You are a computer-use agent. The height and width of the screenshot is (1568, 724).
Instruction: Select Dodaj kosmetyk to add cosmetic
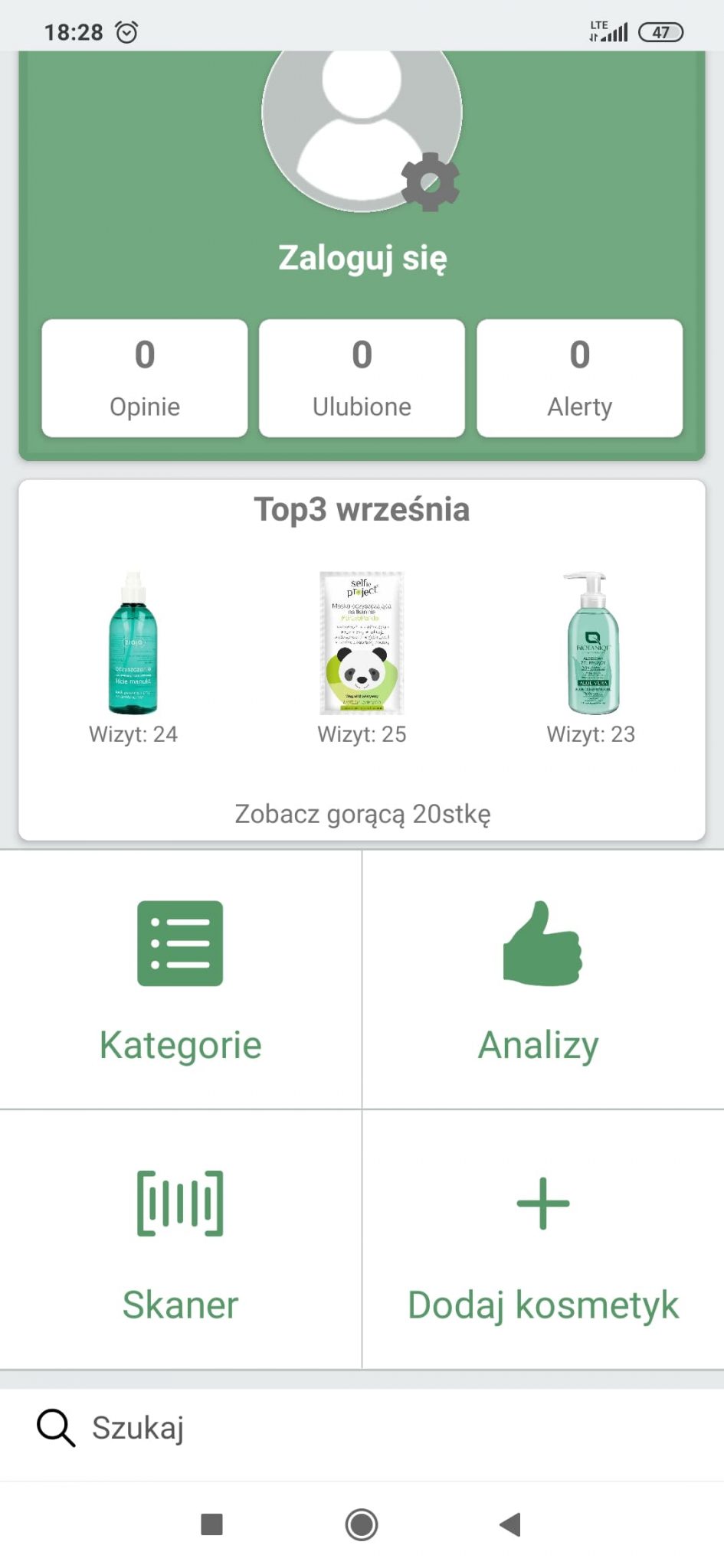coord(543,1239)
